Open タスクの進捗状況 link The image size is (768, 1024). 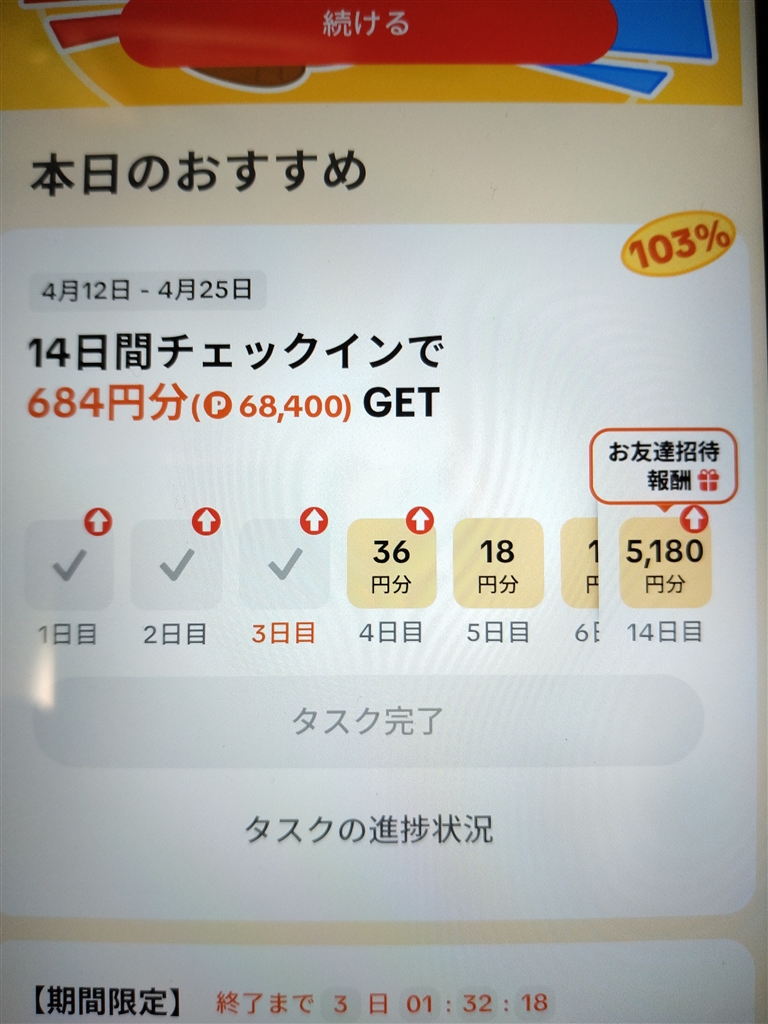click(x=369, y=829)
